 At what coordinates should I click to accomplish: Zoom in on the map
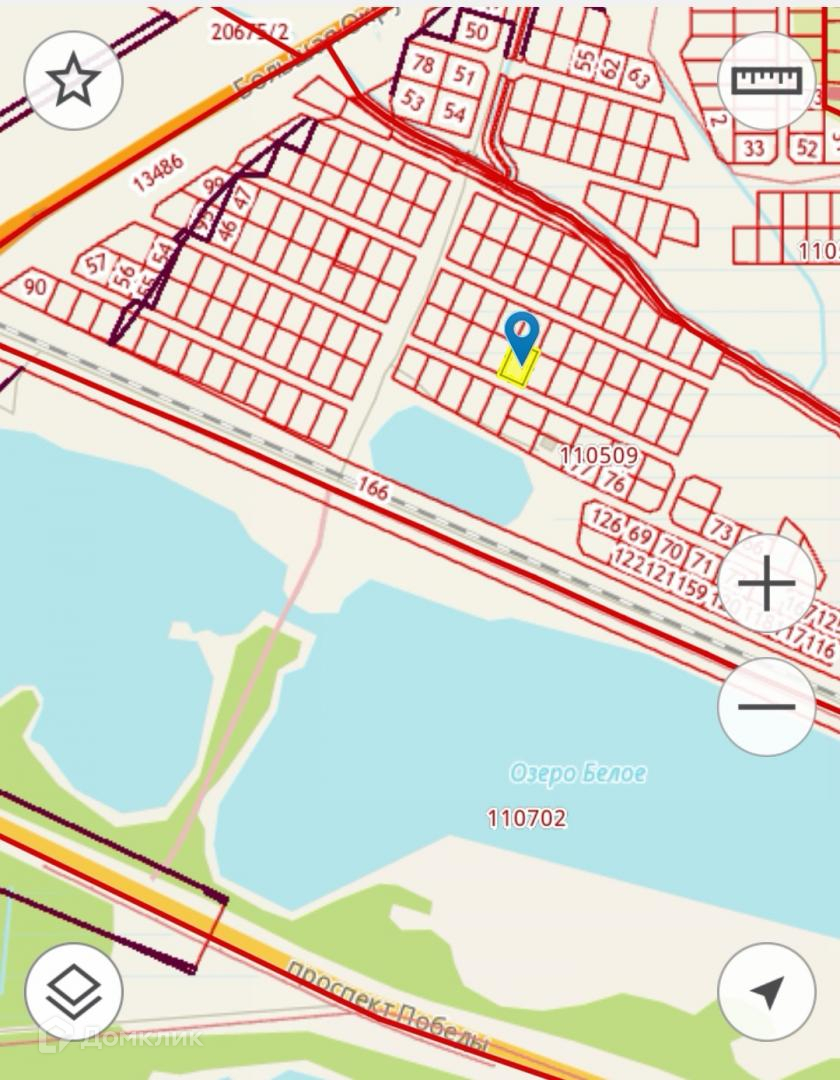[767, 584]
